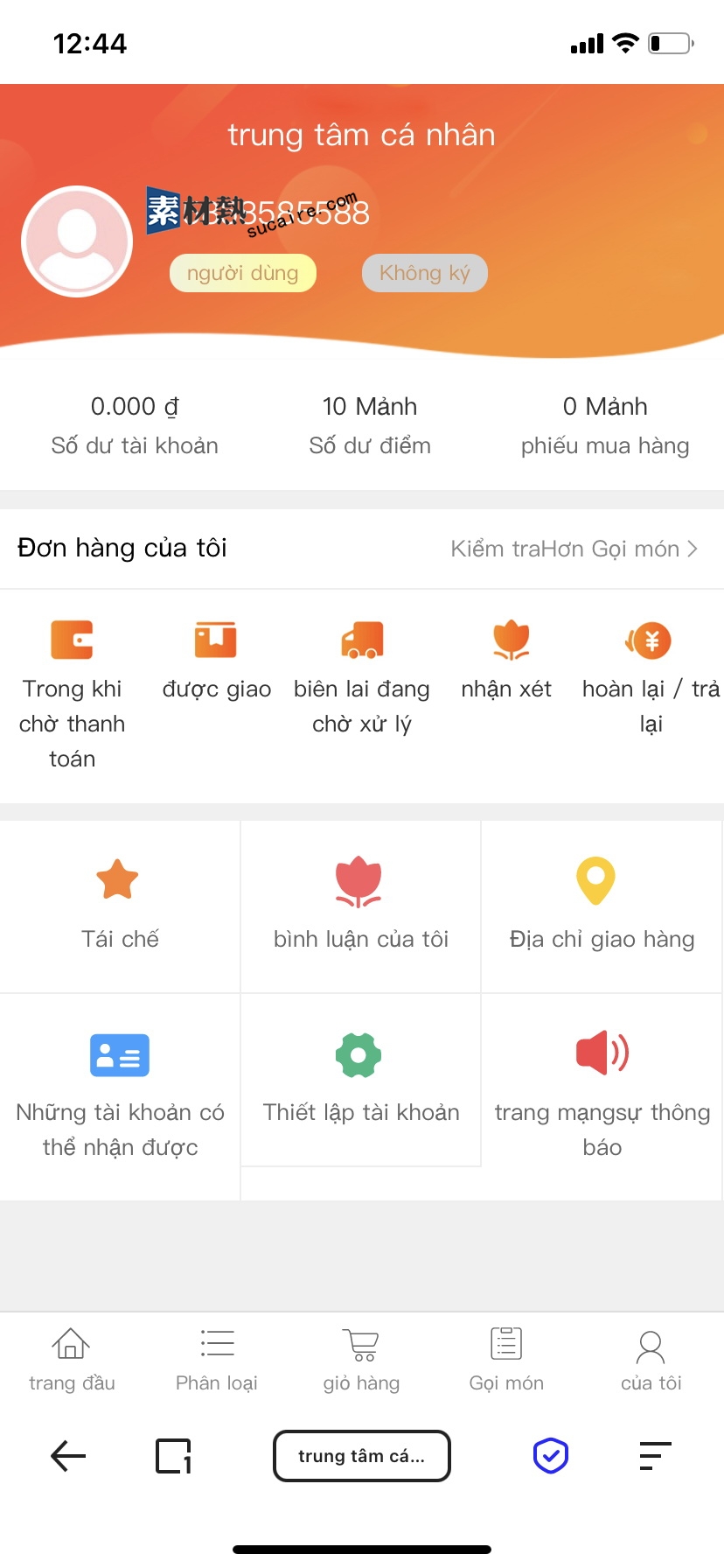Open the browser menu icon
Viewport: 724px width, 1568px height.
655,1456
